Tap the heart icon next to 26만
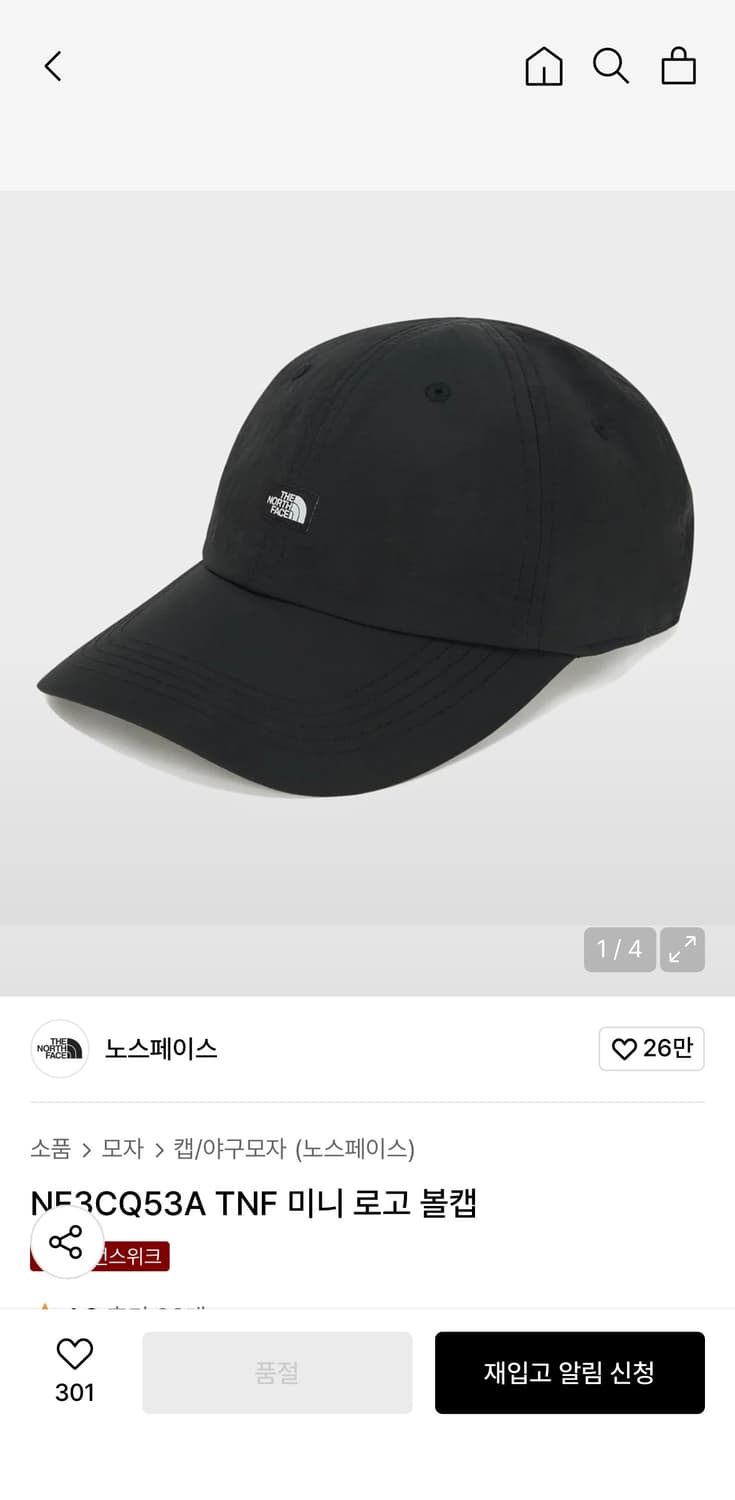 pos(625,1049)
